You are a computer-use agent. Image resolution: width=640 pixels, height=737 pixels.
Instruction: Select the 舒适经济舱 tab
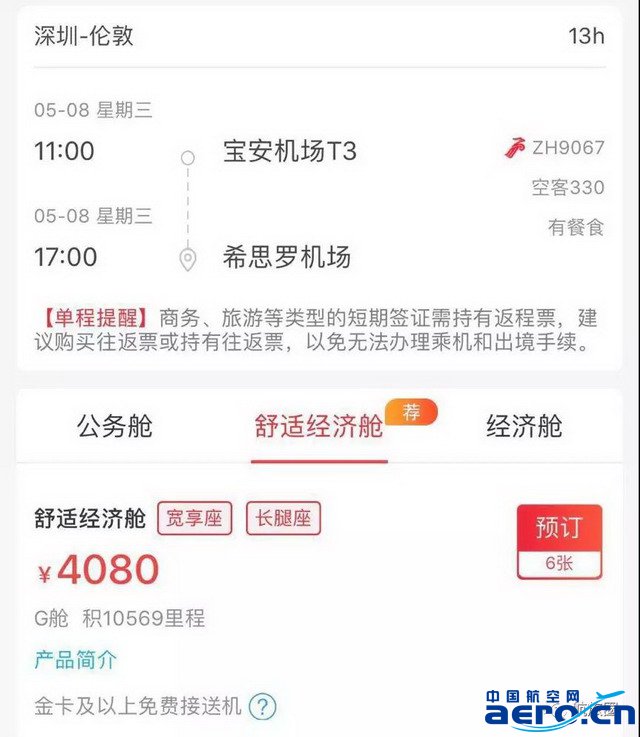[319, 427]
